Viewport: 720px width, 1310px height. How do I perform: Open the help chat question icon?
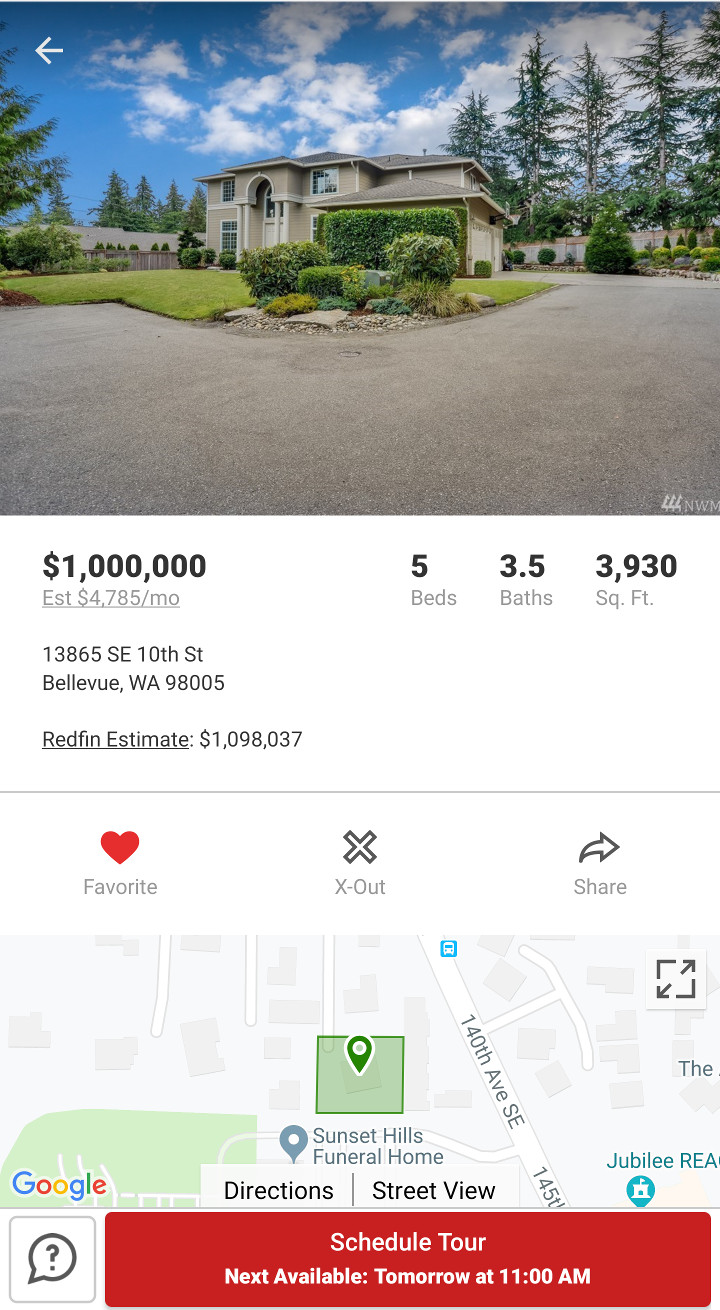tap(52, 1259)
